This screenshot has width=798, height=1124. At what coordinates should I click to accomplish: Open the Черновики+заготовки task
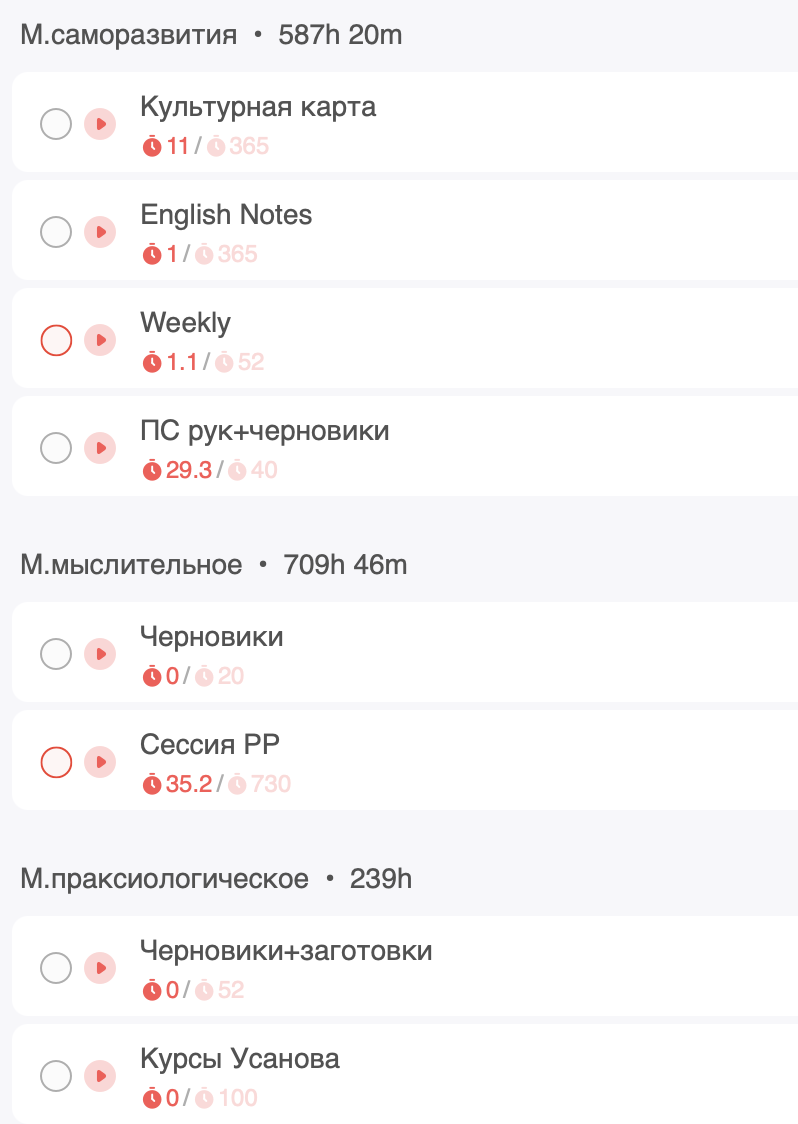(x=286, y=950)
